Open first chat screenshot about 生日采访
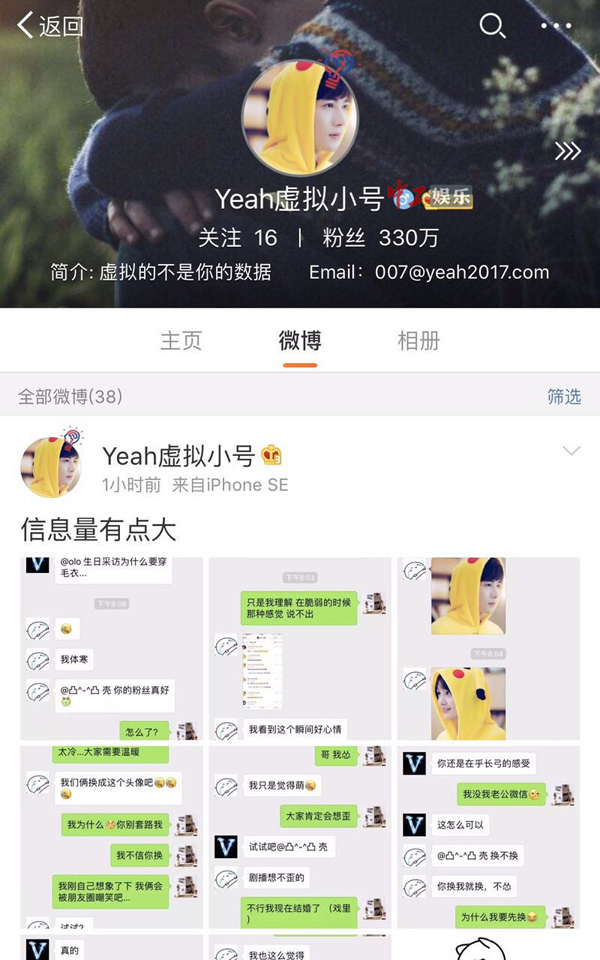The image size is (600, 960). (x=112, y=648)
